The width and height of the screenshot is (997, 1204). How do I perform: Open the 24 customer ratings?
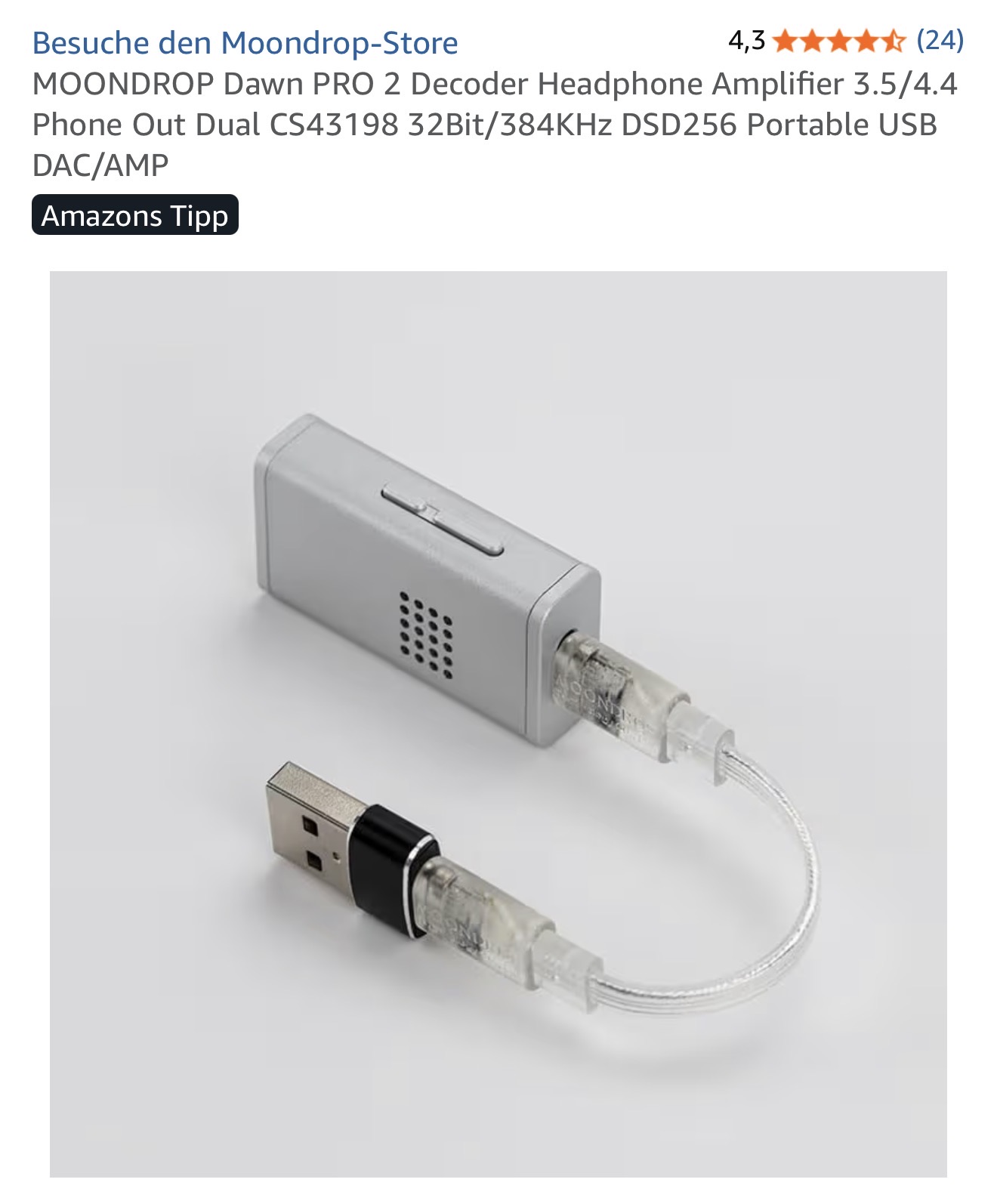coord(940,39)
